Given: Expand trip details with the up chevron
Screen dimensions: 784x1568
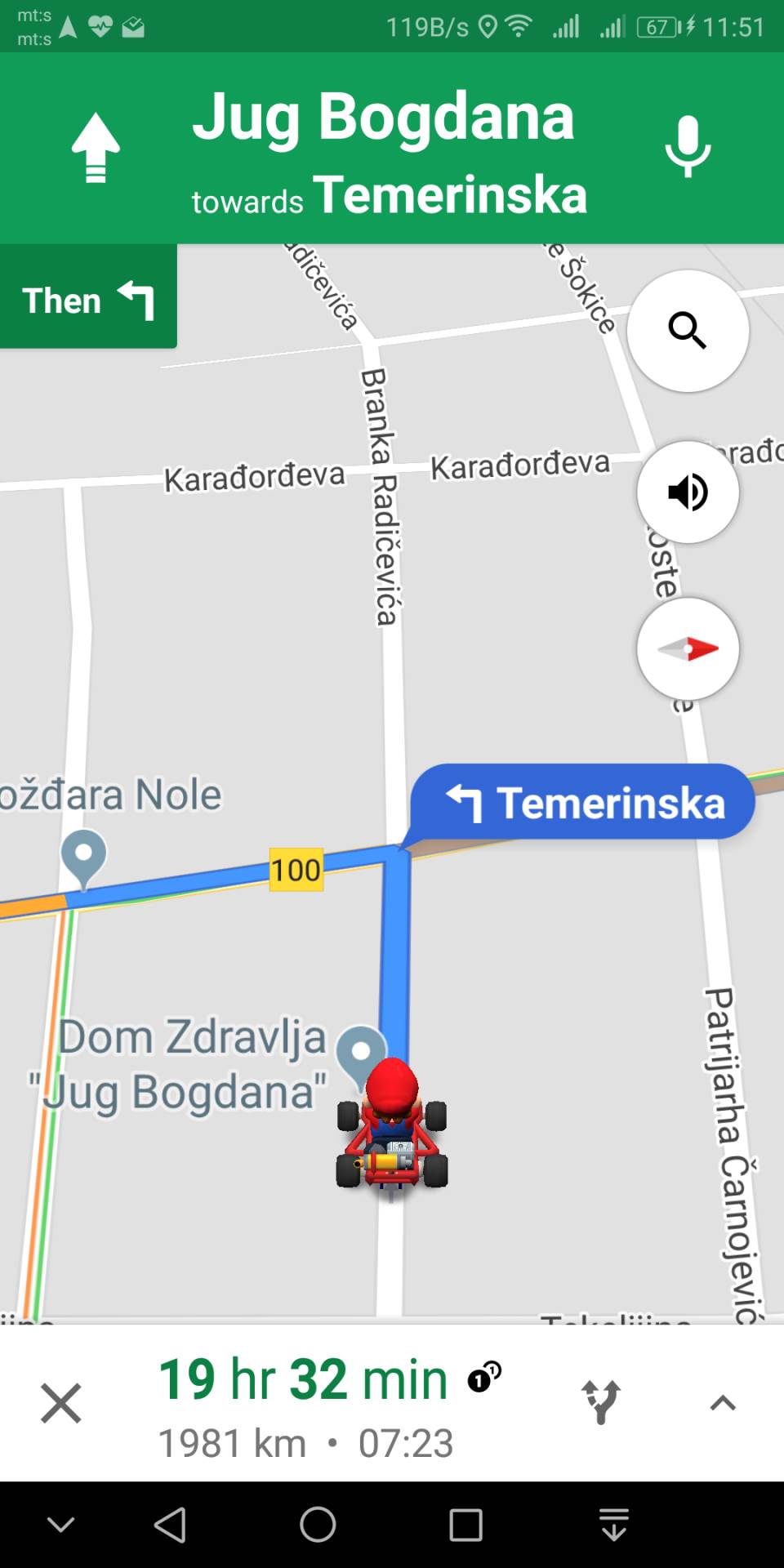Looking at the screenshot, I should 722,1403.
